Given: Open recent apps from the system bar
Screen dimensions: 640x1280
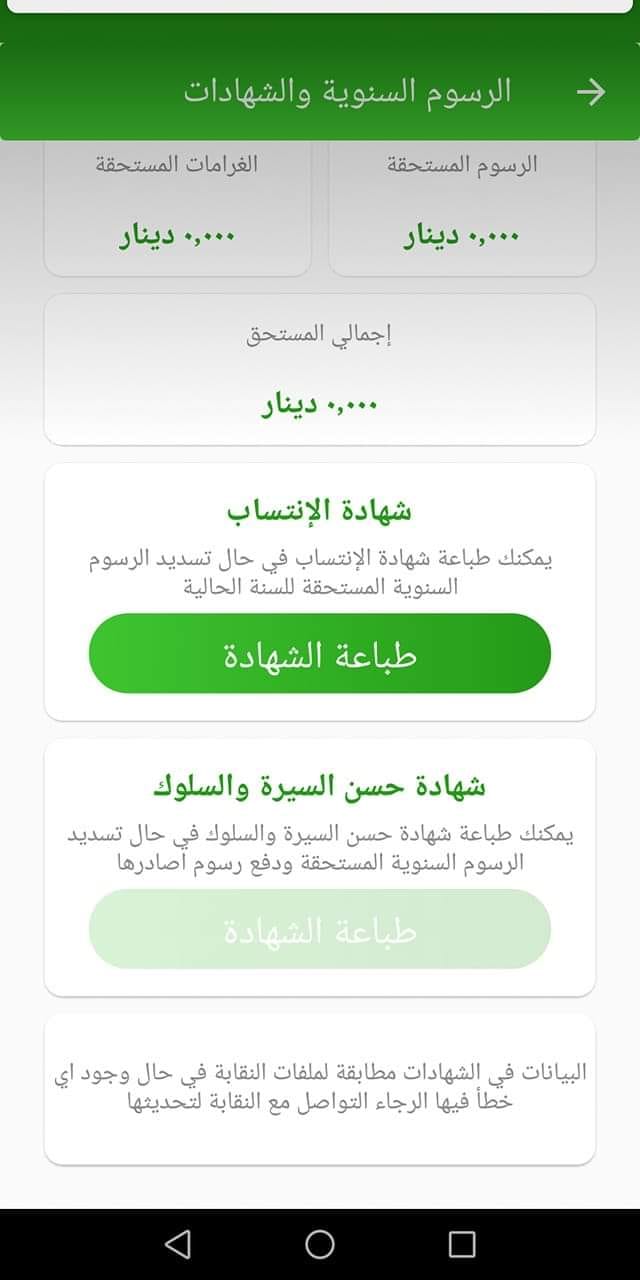Looking at the screenshot, I should point(462,1243).
